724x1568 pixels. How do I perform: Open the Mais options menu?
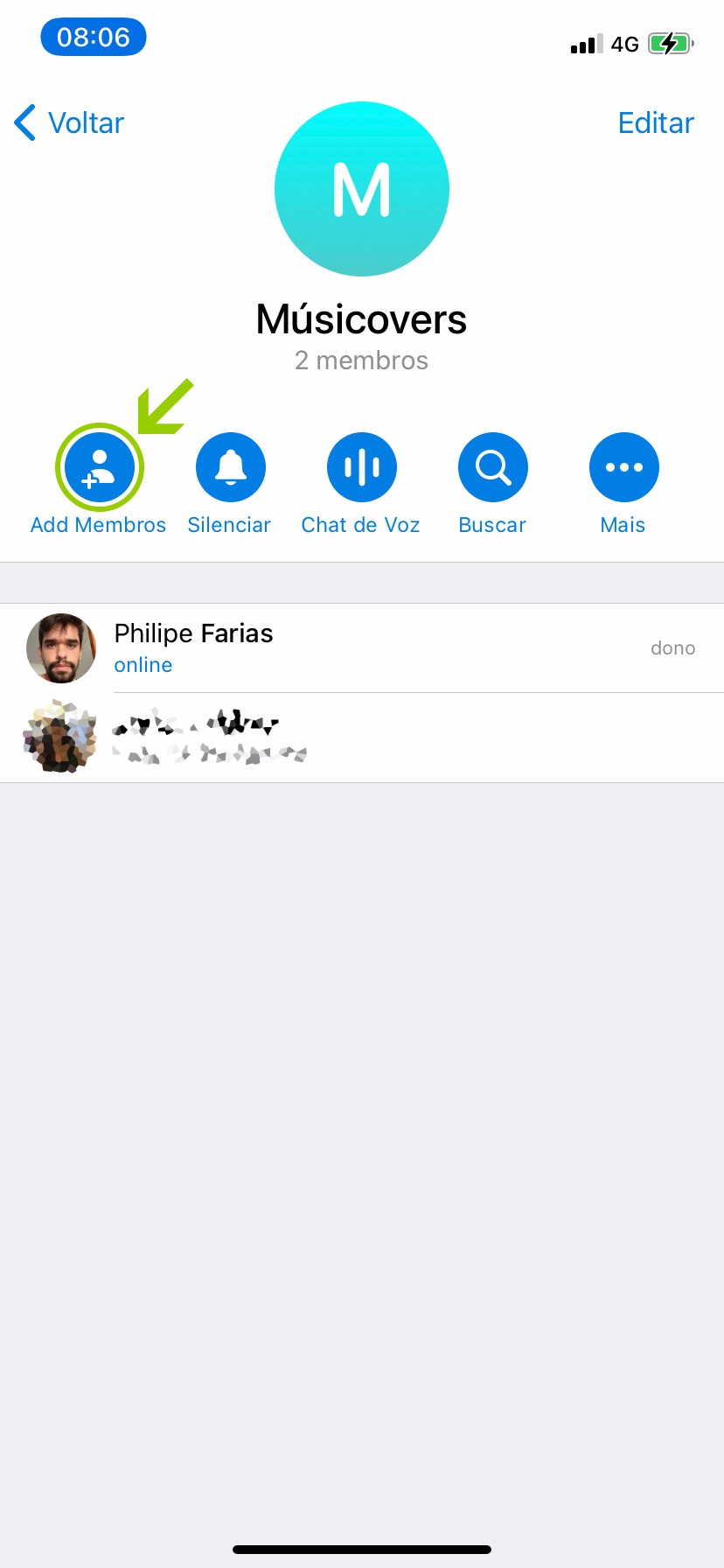pos(623,468)
